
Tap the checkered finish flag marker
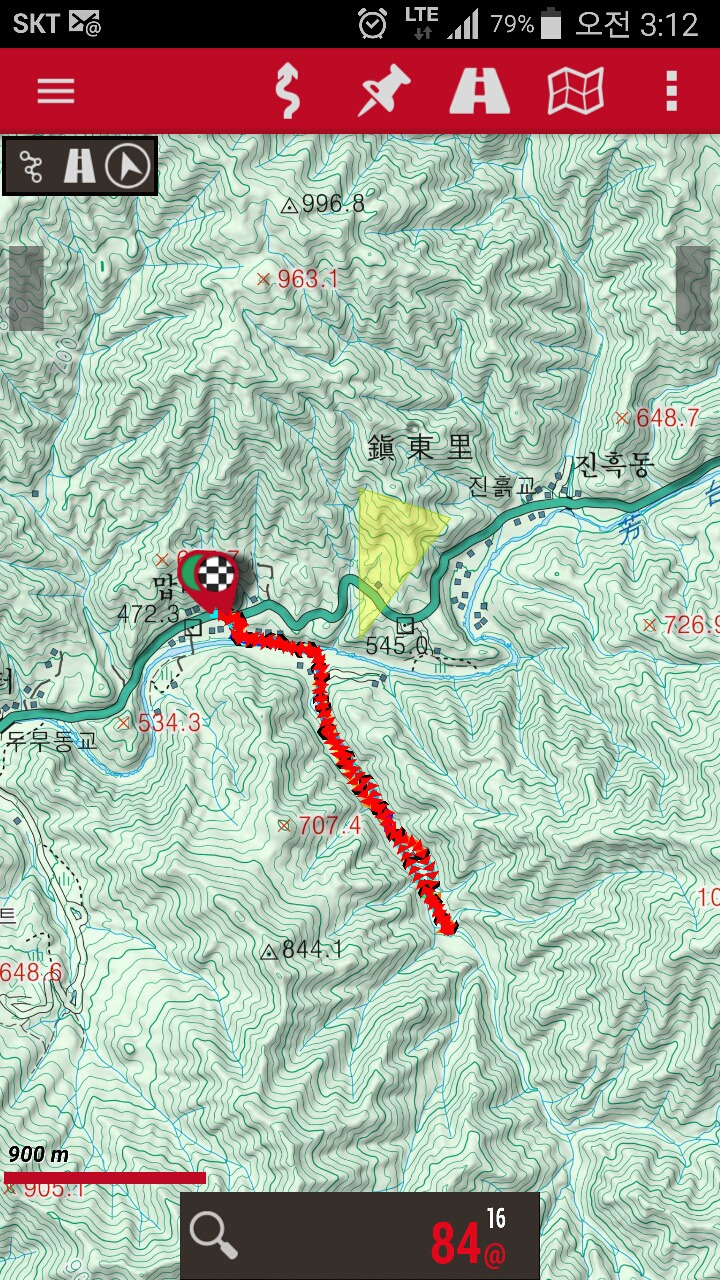point(215,576)
